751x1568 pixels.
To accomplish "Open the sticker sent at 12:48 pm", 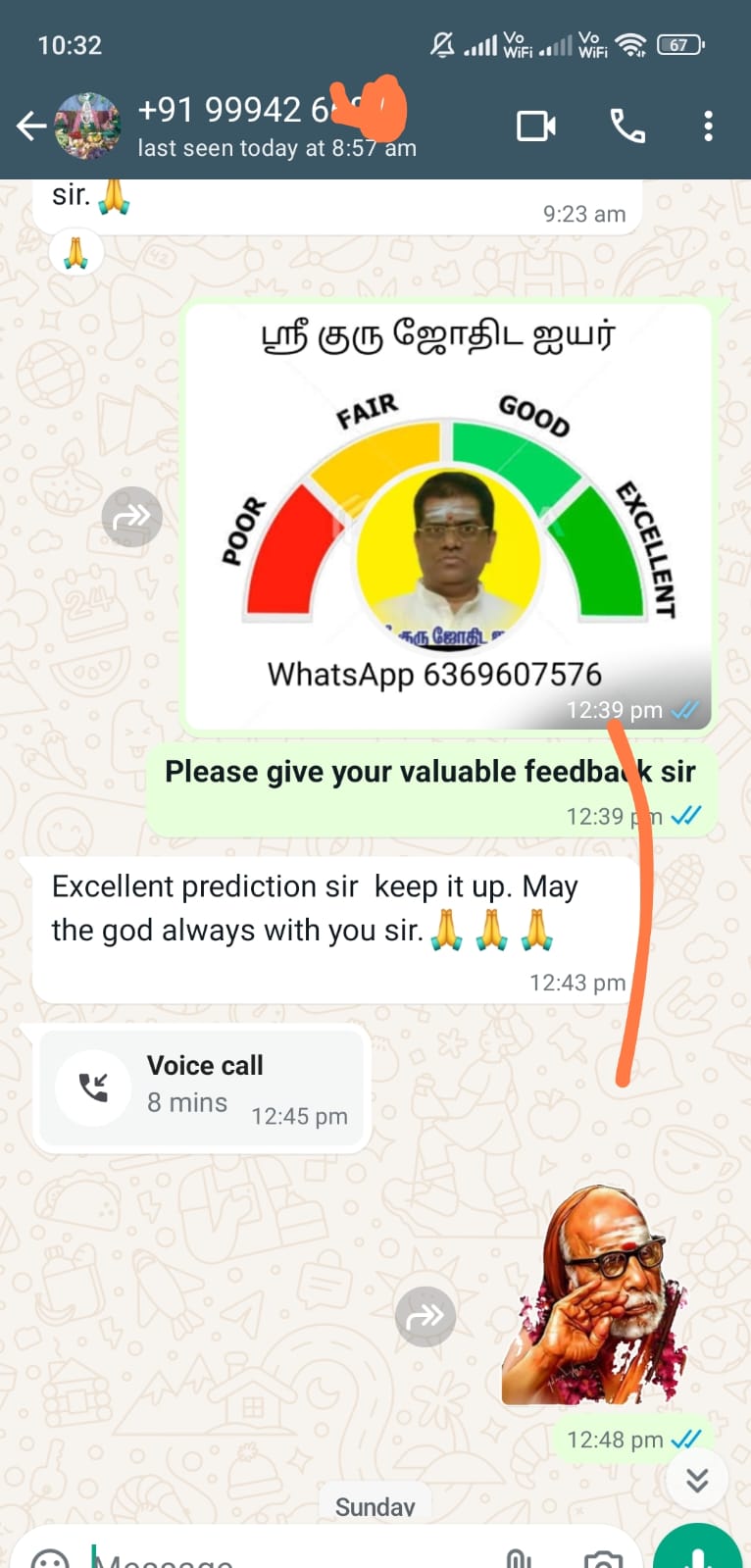I will pyautogui.click(x=594, y=1295).
